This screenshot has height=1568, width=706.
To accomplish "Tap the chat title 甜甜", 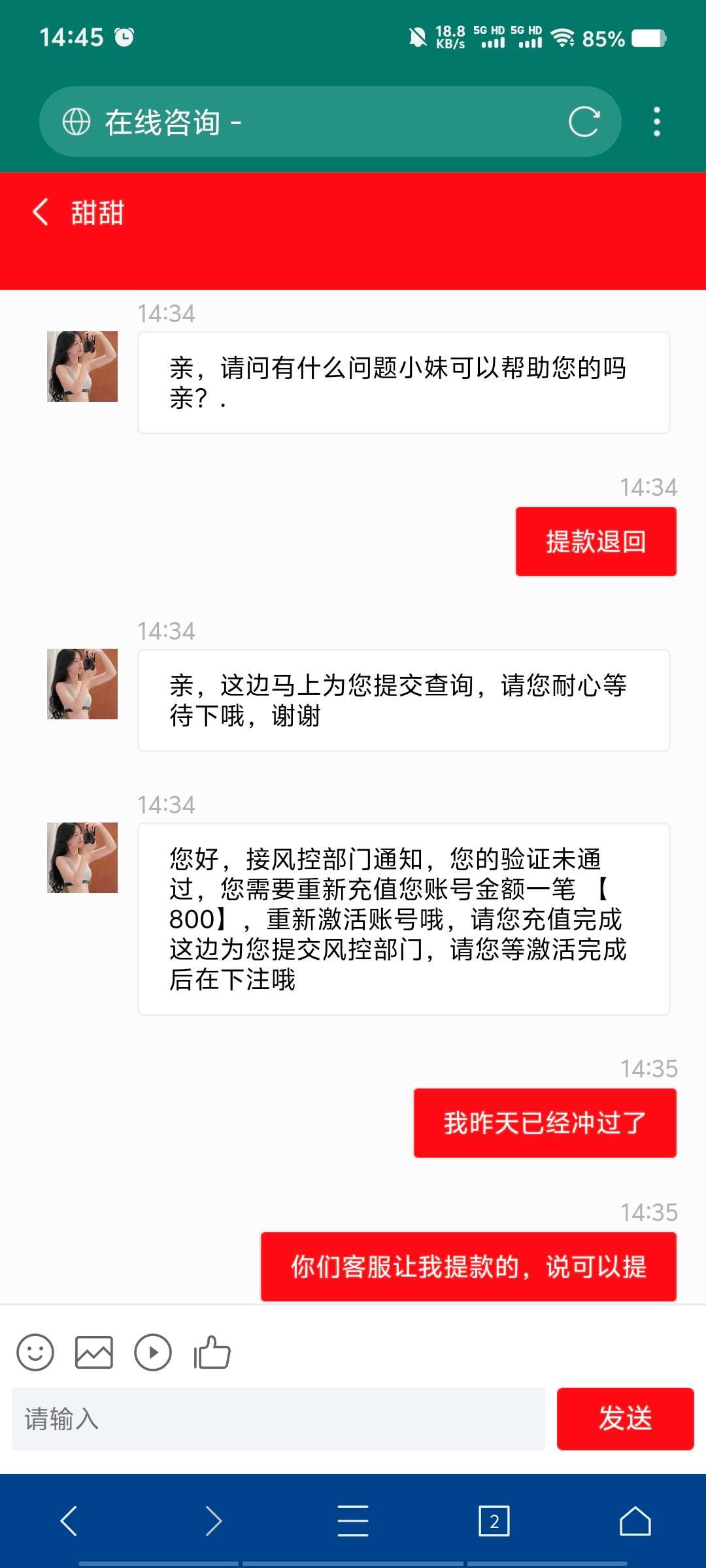I will pos(97,213).
